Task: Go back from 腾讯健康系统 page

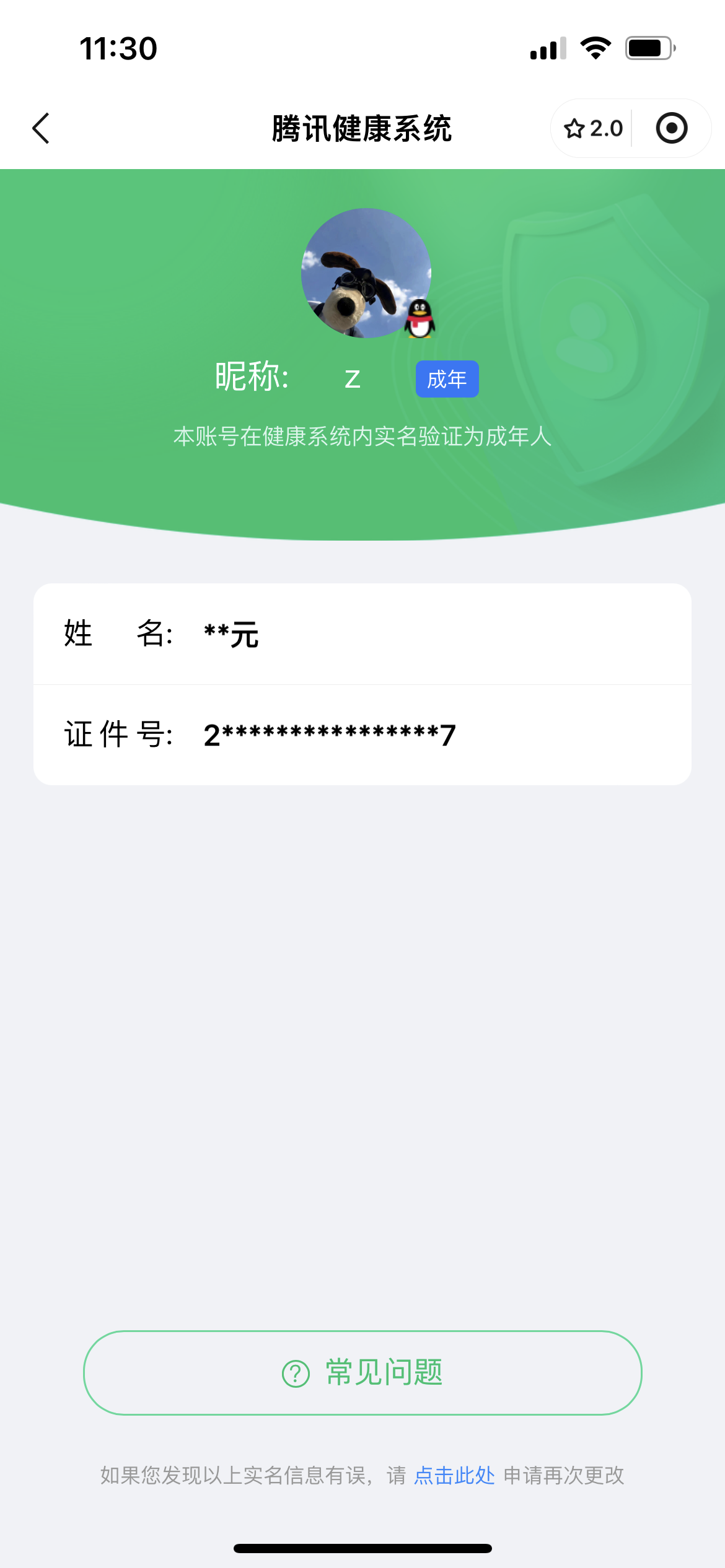Action: coord(41,129)
